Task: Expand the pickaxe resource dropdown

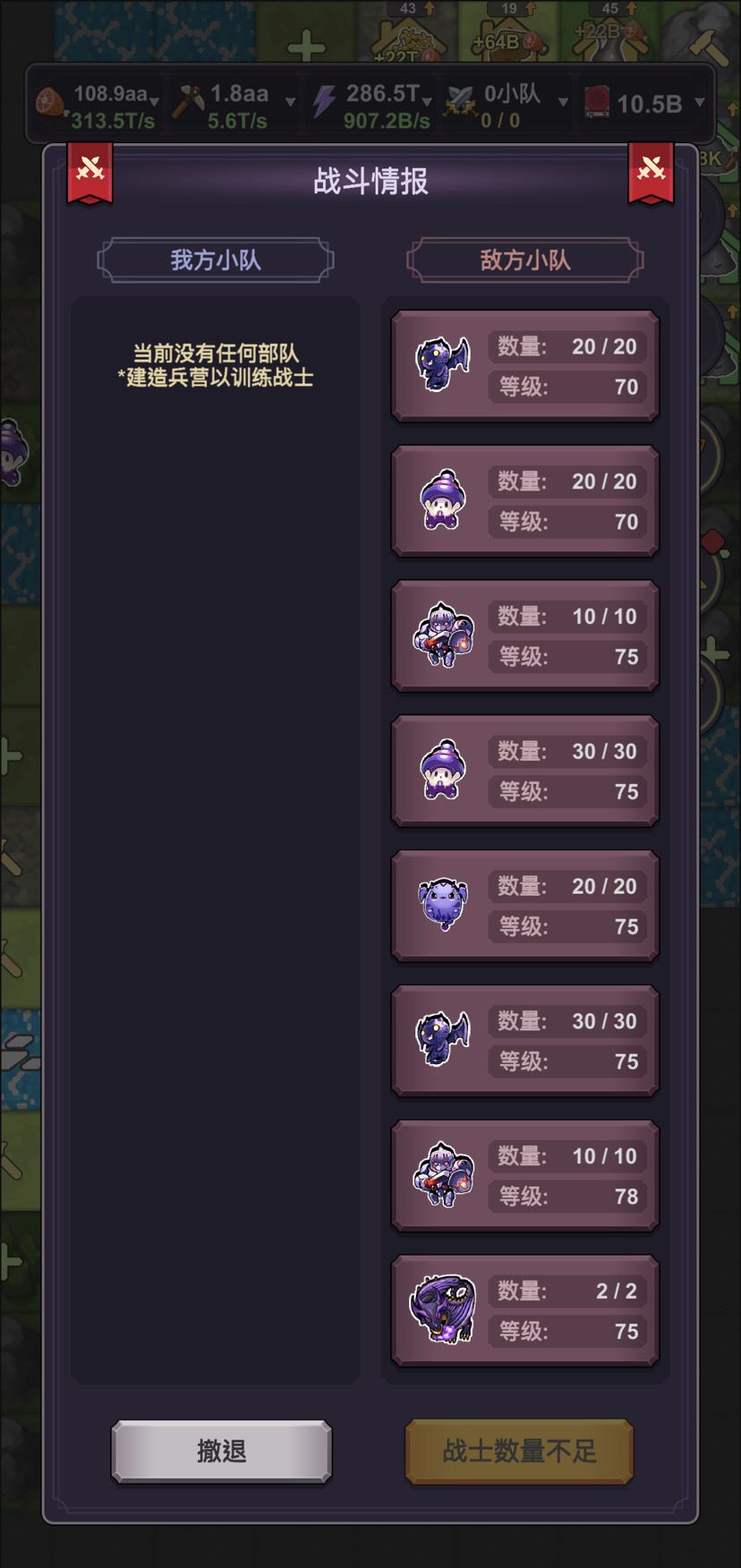Action: 290,101
